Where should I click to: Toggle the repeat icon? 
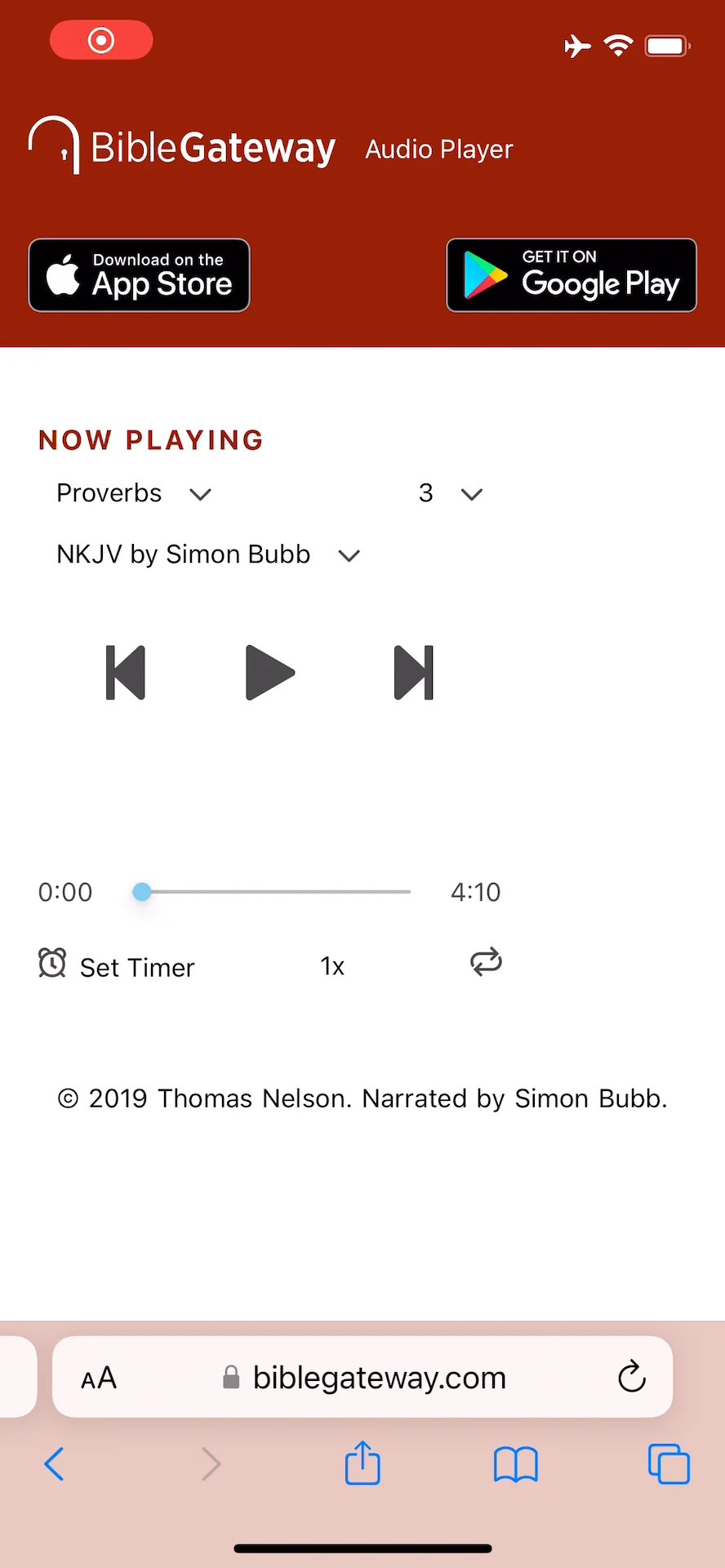coord(486,962)
